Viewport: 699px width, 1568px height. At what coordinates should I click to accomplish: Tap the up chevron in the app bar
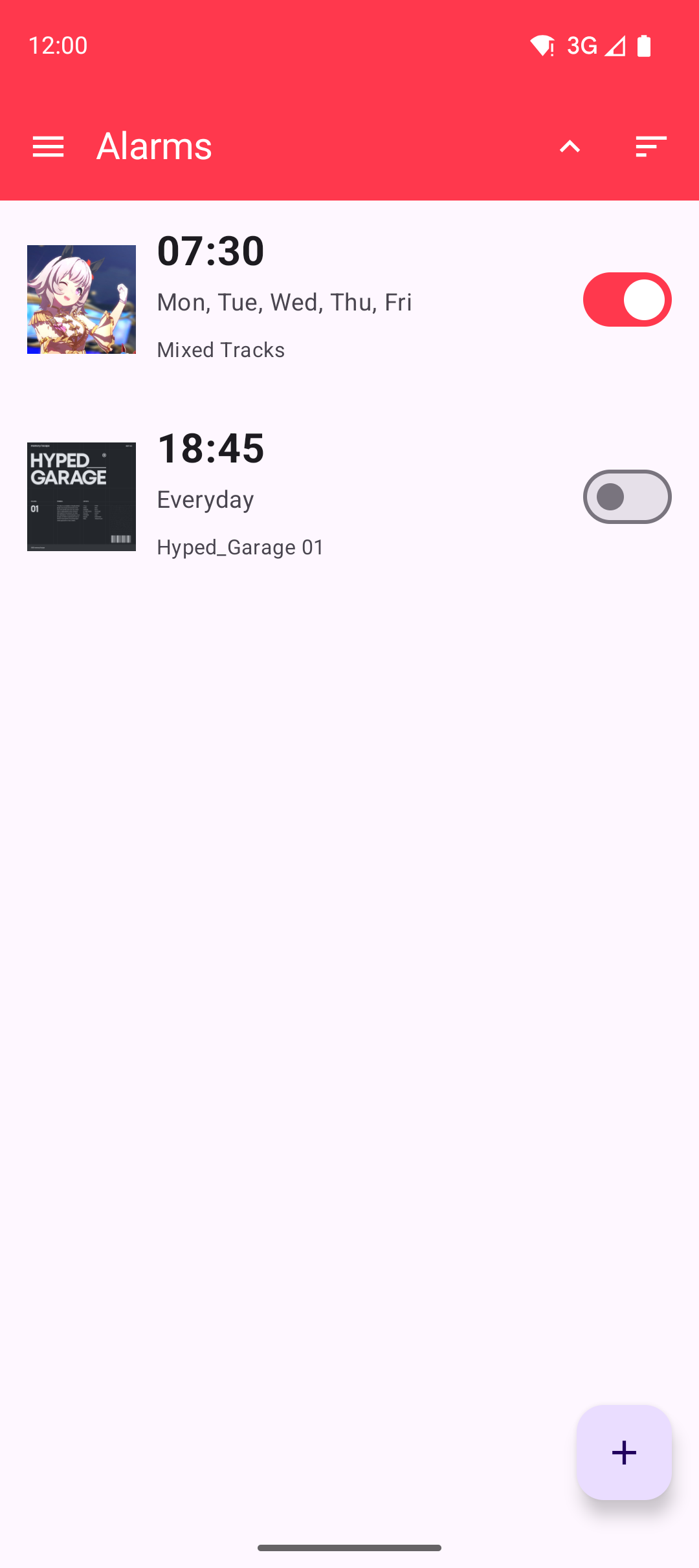[x=570, y=147]
